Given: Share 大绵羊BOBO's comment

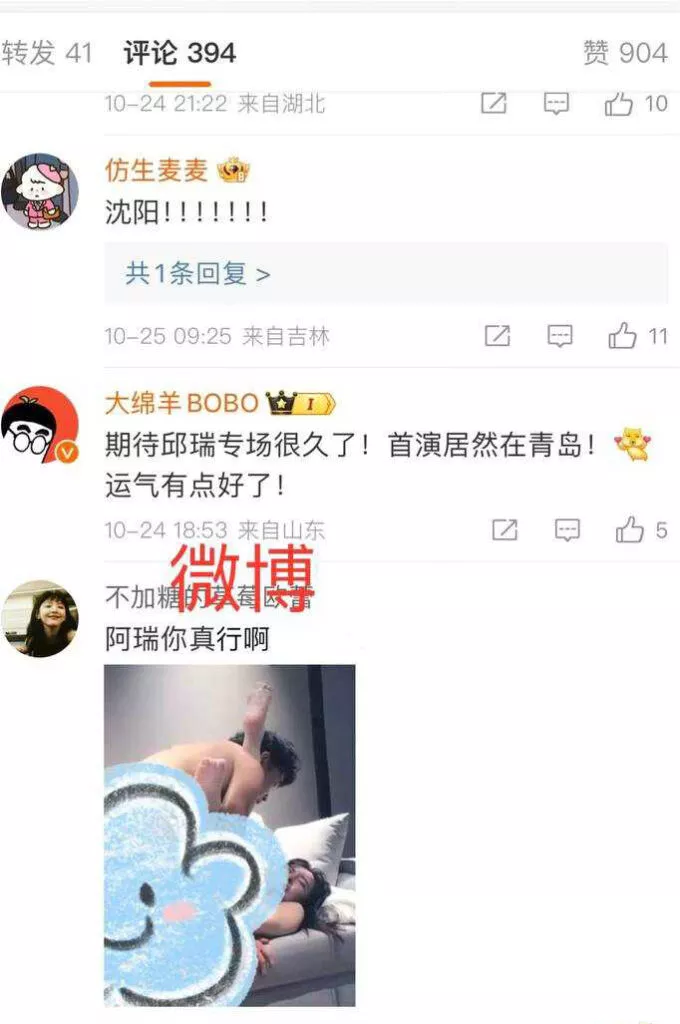Looking at the screenshot, I should point(505,530).
